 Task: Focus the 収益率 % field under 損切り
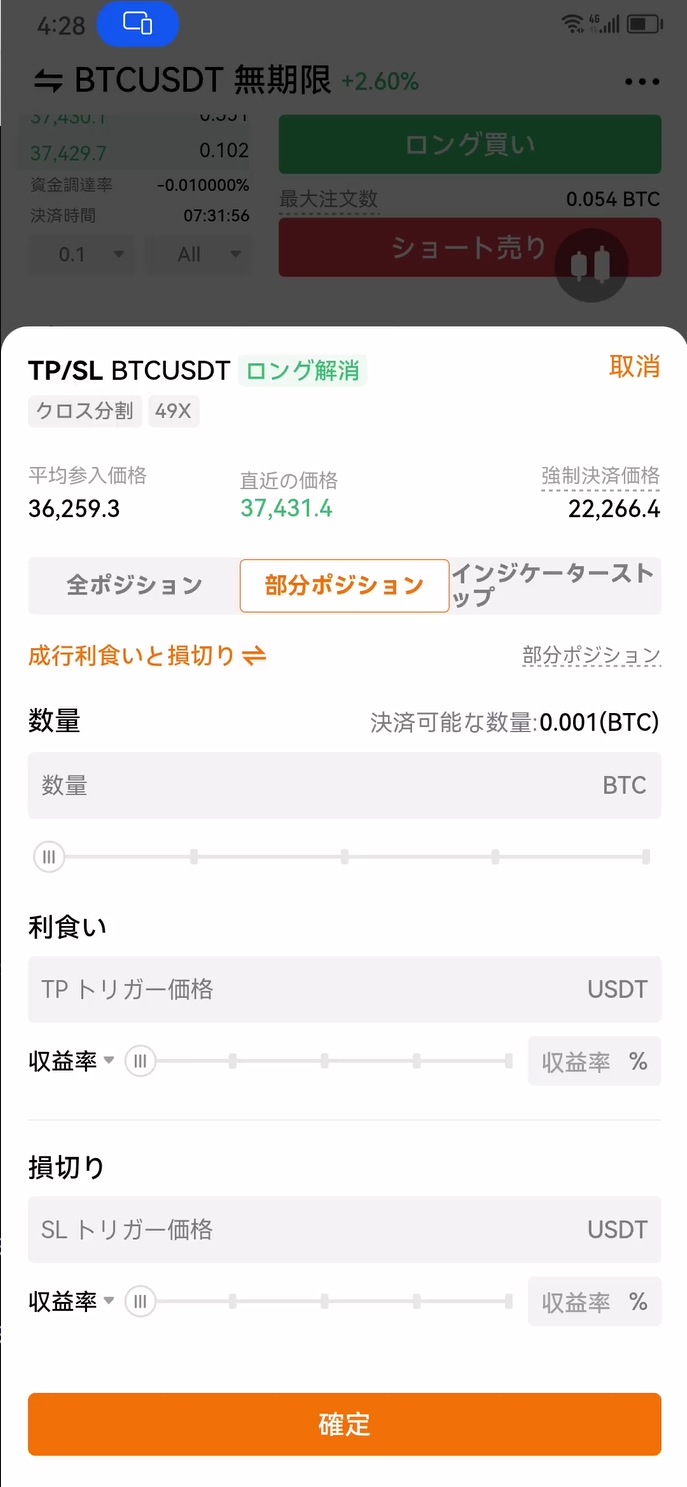[594, 1301]
